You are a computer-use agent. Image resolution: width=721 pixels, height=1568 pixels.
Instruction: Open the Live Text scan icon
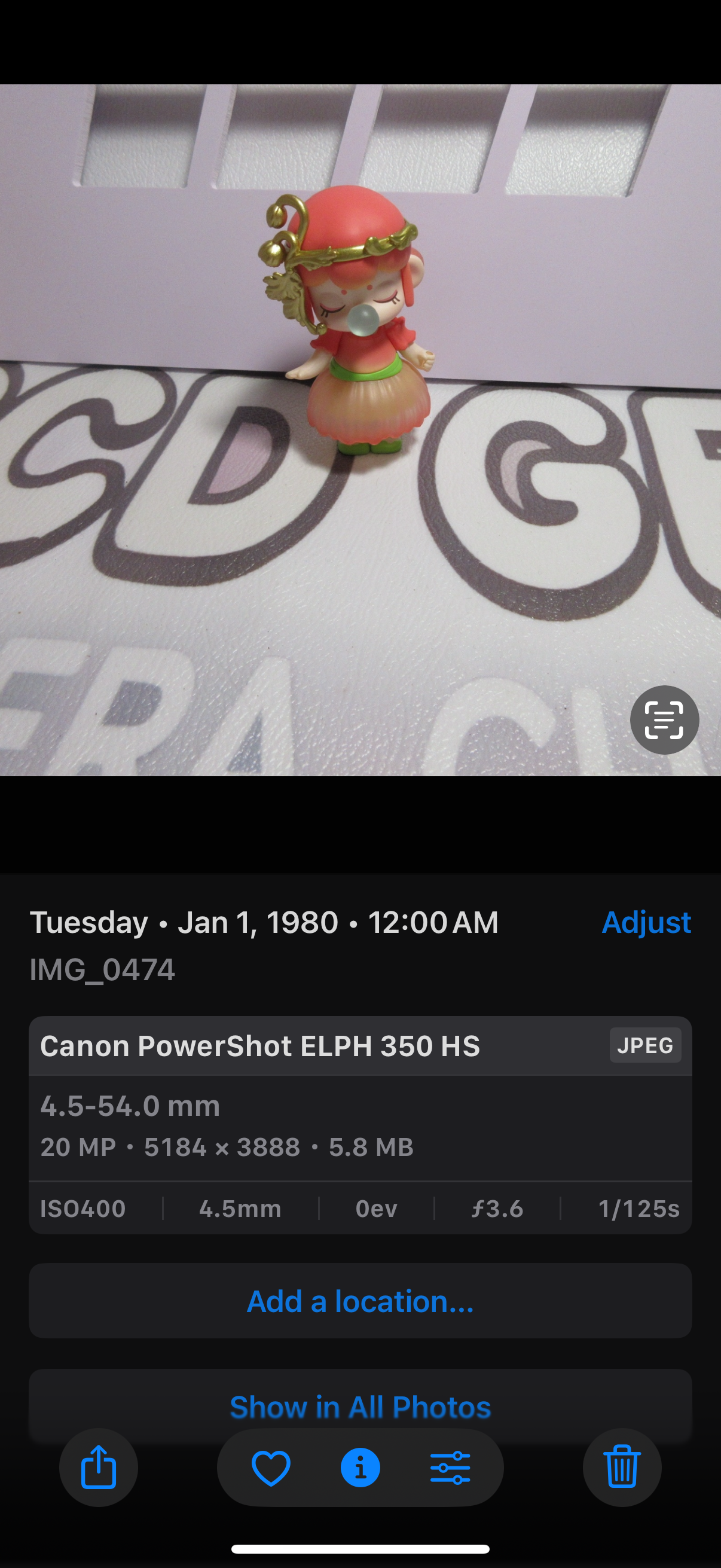tap(664, 719)
